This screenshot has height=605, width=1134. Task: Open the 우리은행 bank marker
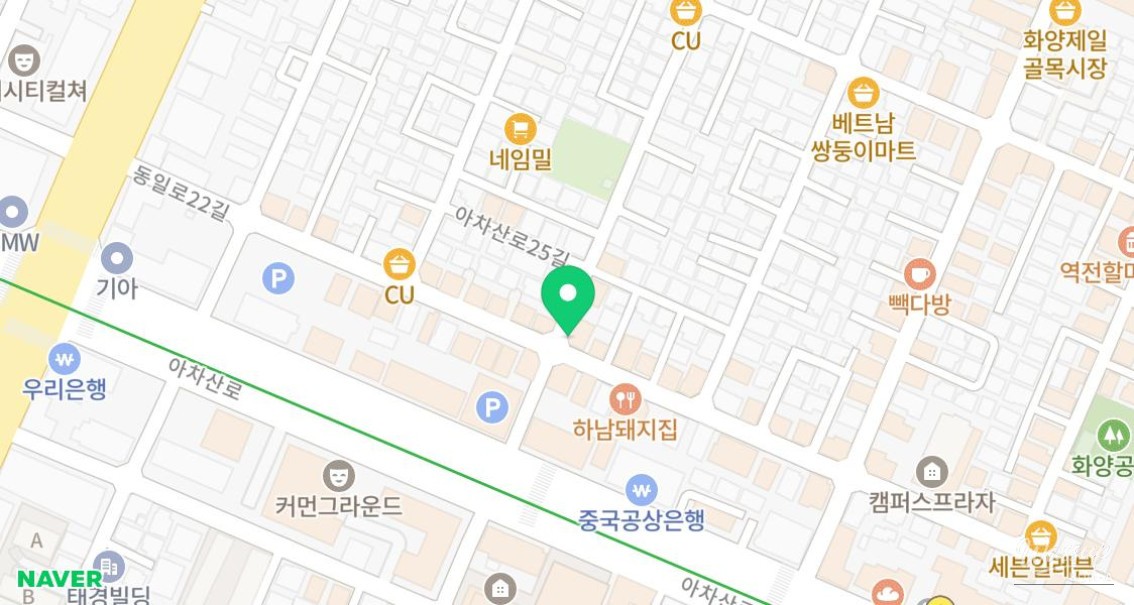[65, 357]
